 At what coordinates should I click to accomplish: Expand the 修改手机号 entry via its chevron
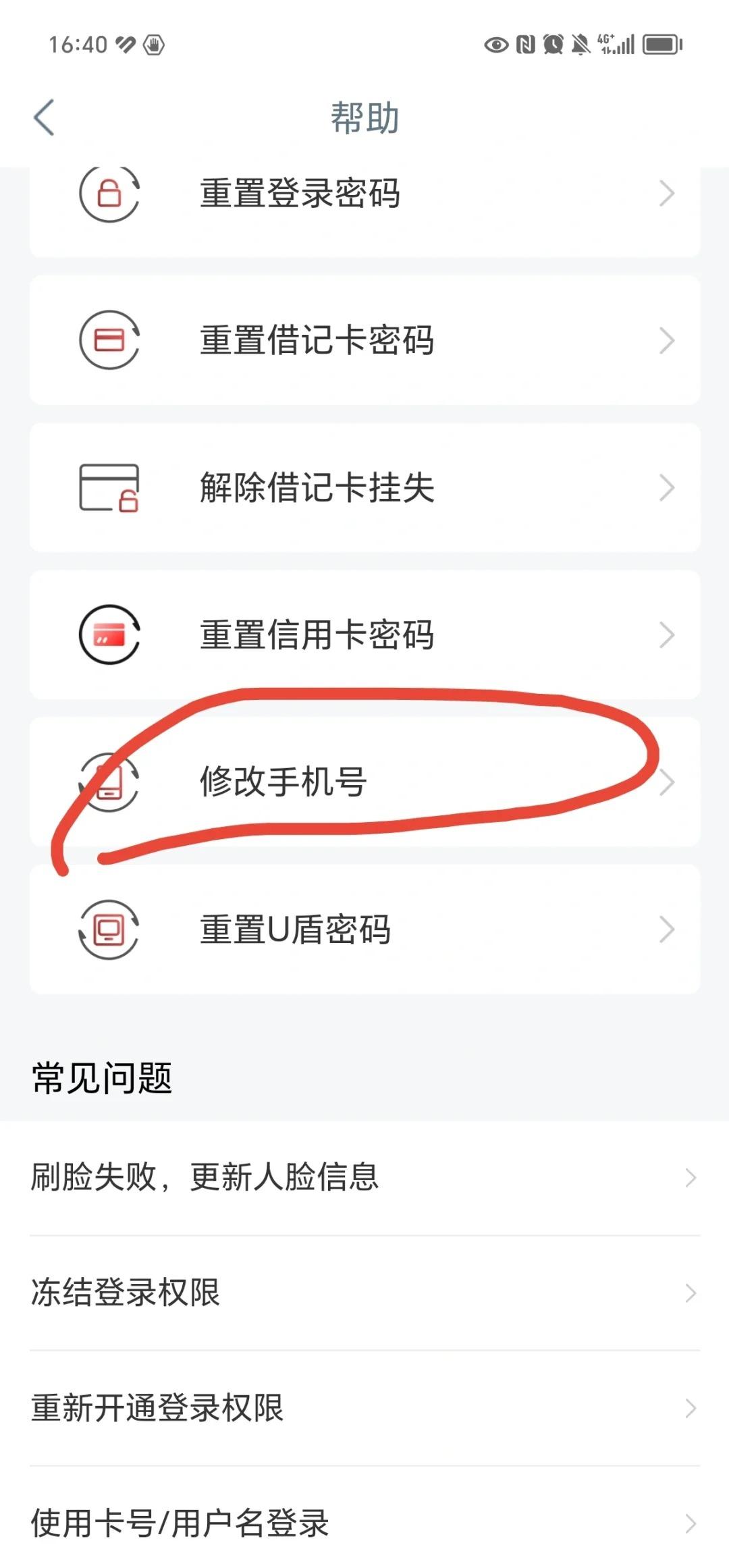point(668,783)
